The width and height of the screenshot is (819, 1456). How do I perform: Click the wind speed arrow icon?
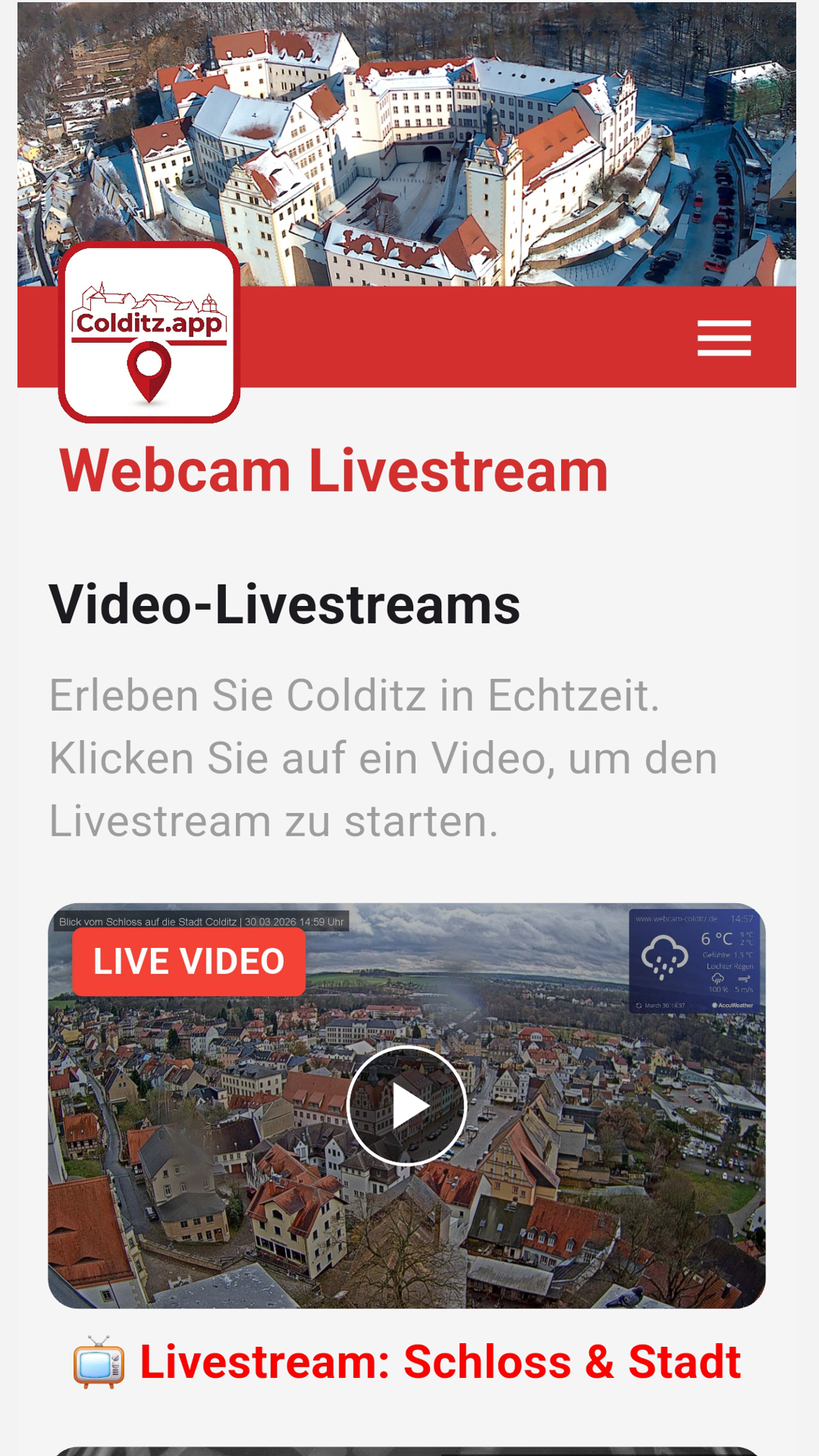745,978
